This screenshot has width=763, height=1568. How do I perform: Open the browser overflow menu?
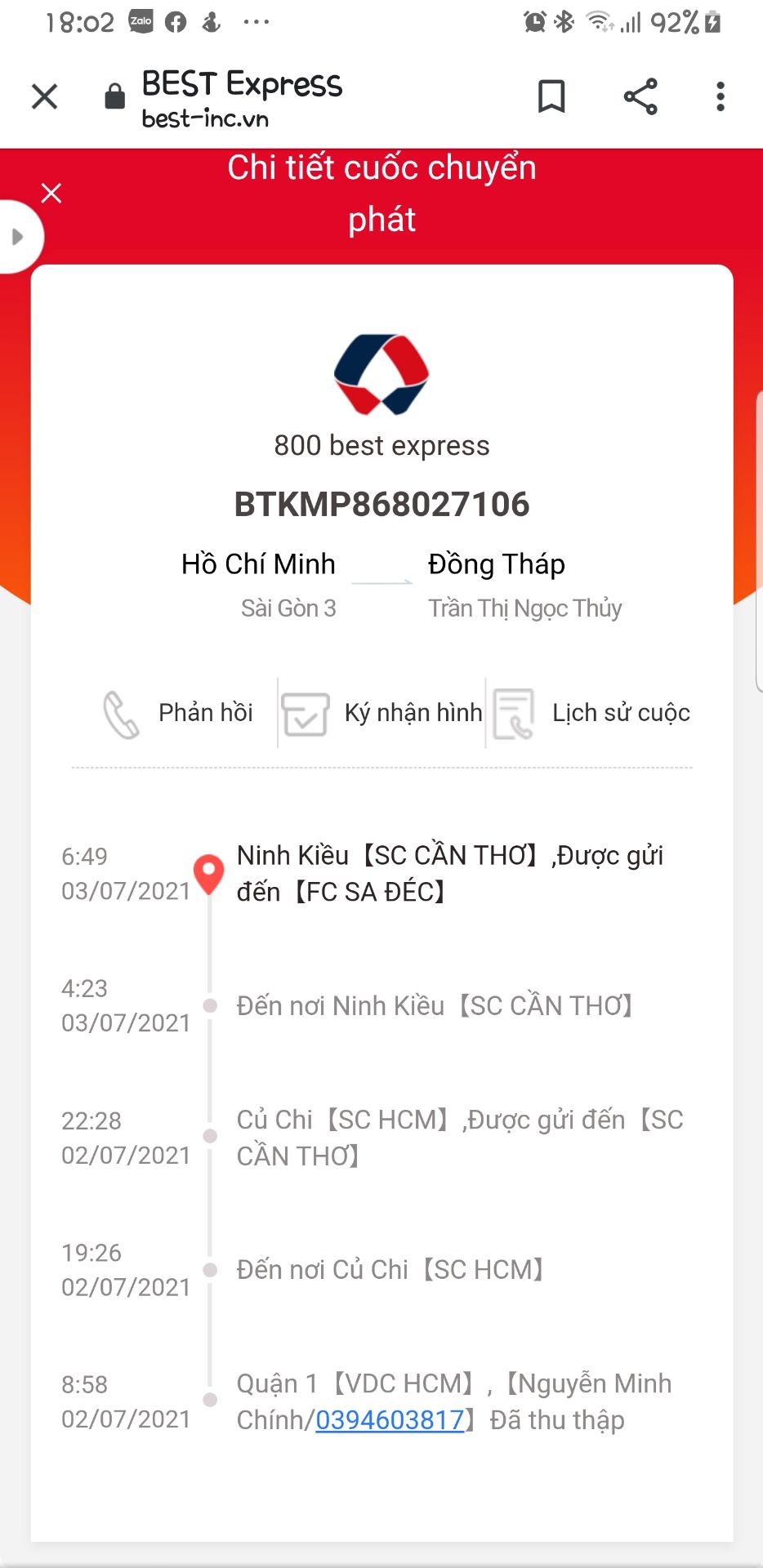(719, 96)
